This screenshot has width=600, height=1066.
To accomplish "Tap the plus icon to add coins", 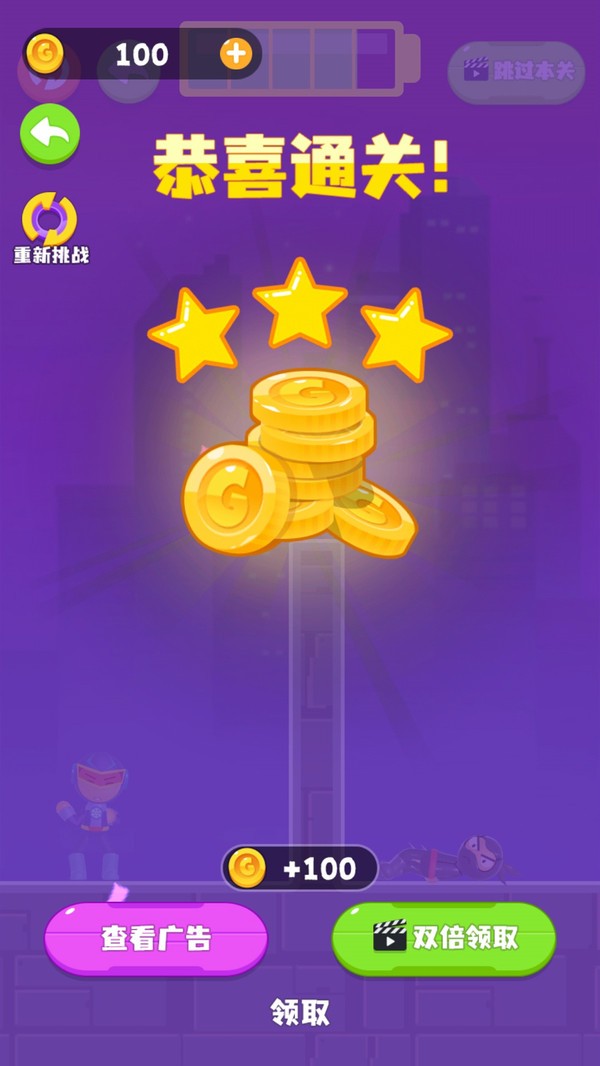I will pos(236,54).
